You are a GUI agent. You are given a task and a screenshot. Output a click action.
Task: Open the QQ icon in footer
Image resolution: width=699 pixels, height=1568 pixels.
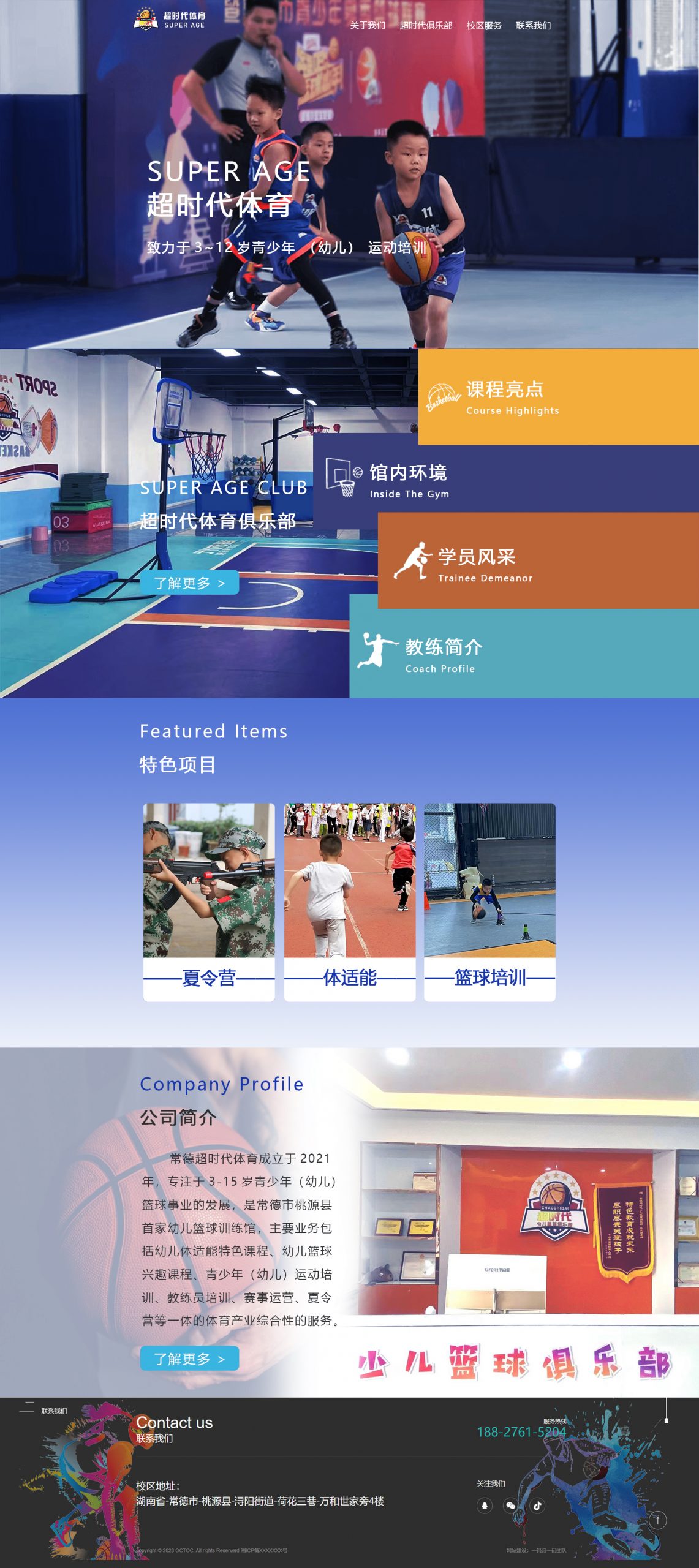click(x=484, y=1506)
